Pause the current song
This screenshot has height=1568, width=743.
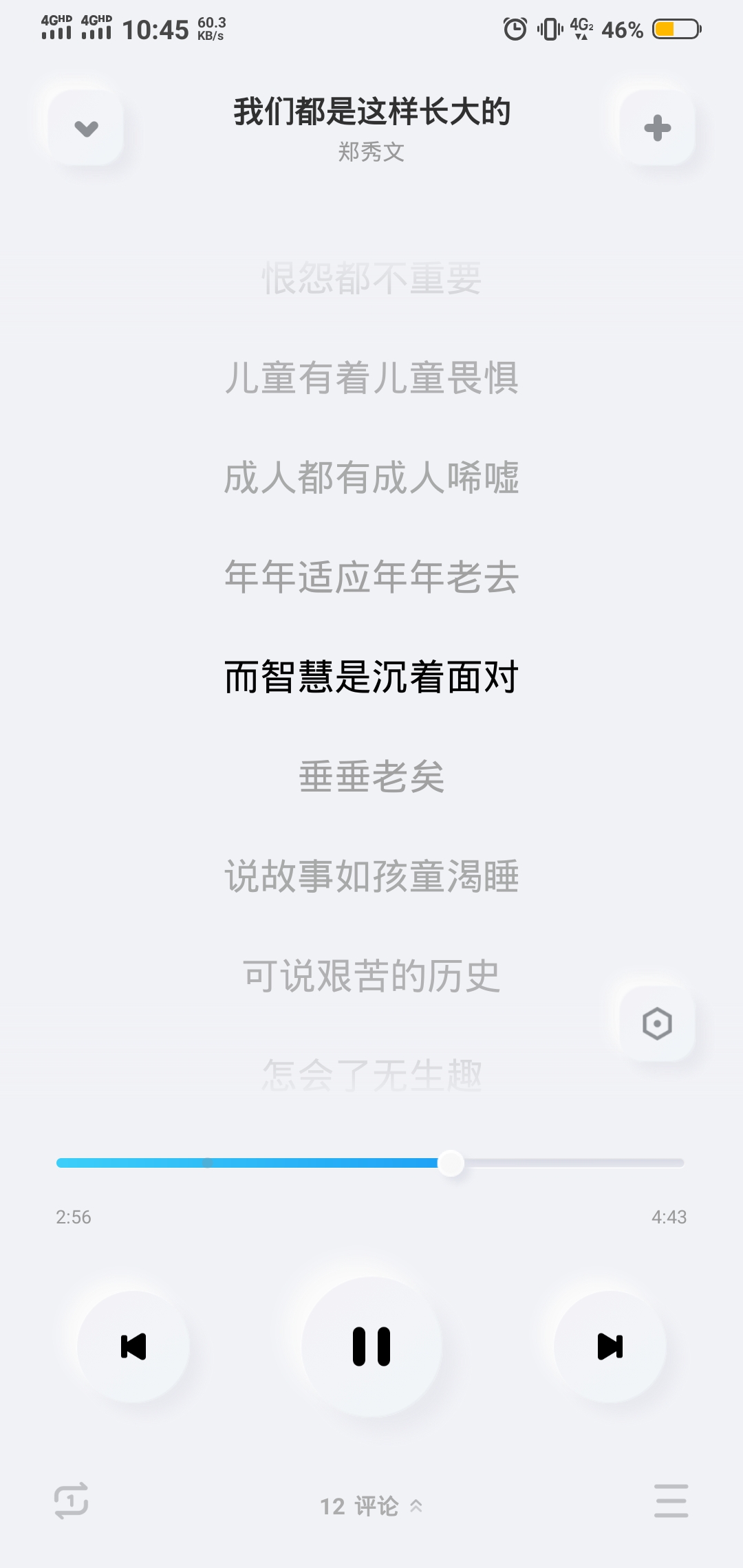click(x=371, y=1347)
